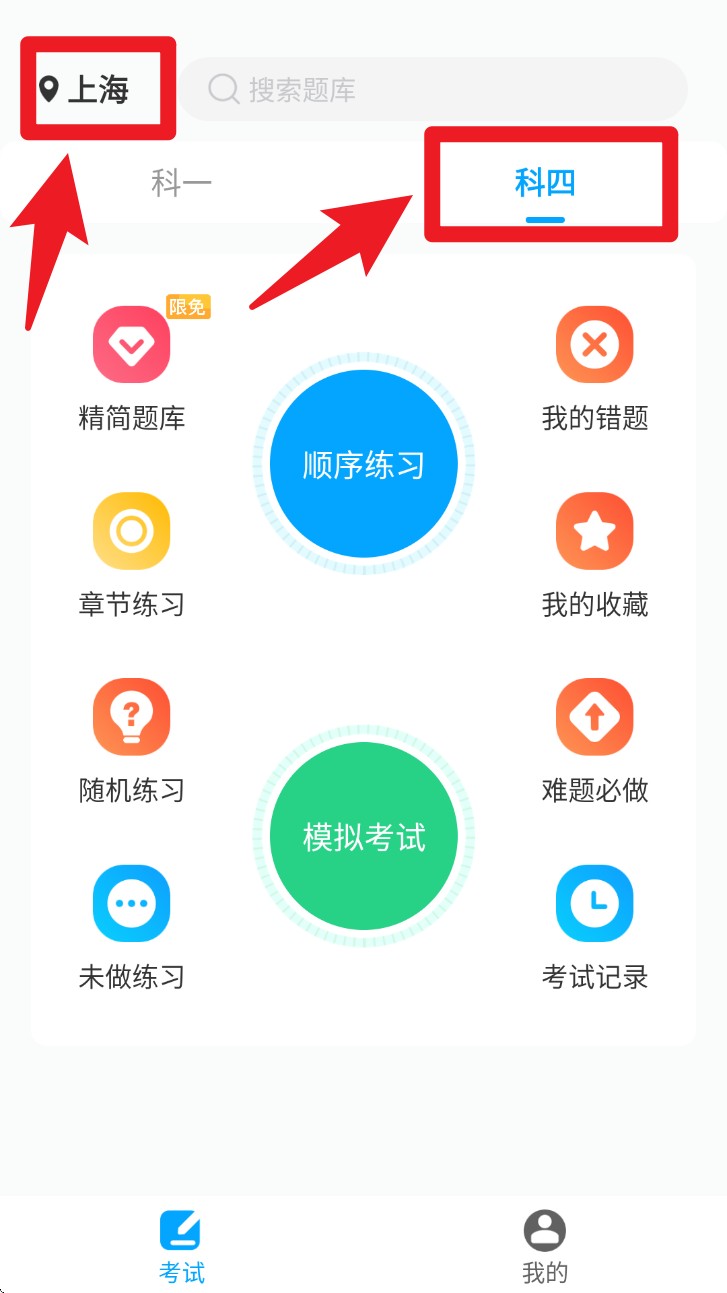Begin the 模拟考试 mock exam
727x1293 pixels.
pyautogui.click(x=363, y=837)
